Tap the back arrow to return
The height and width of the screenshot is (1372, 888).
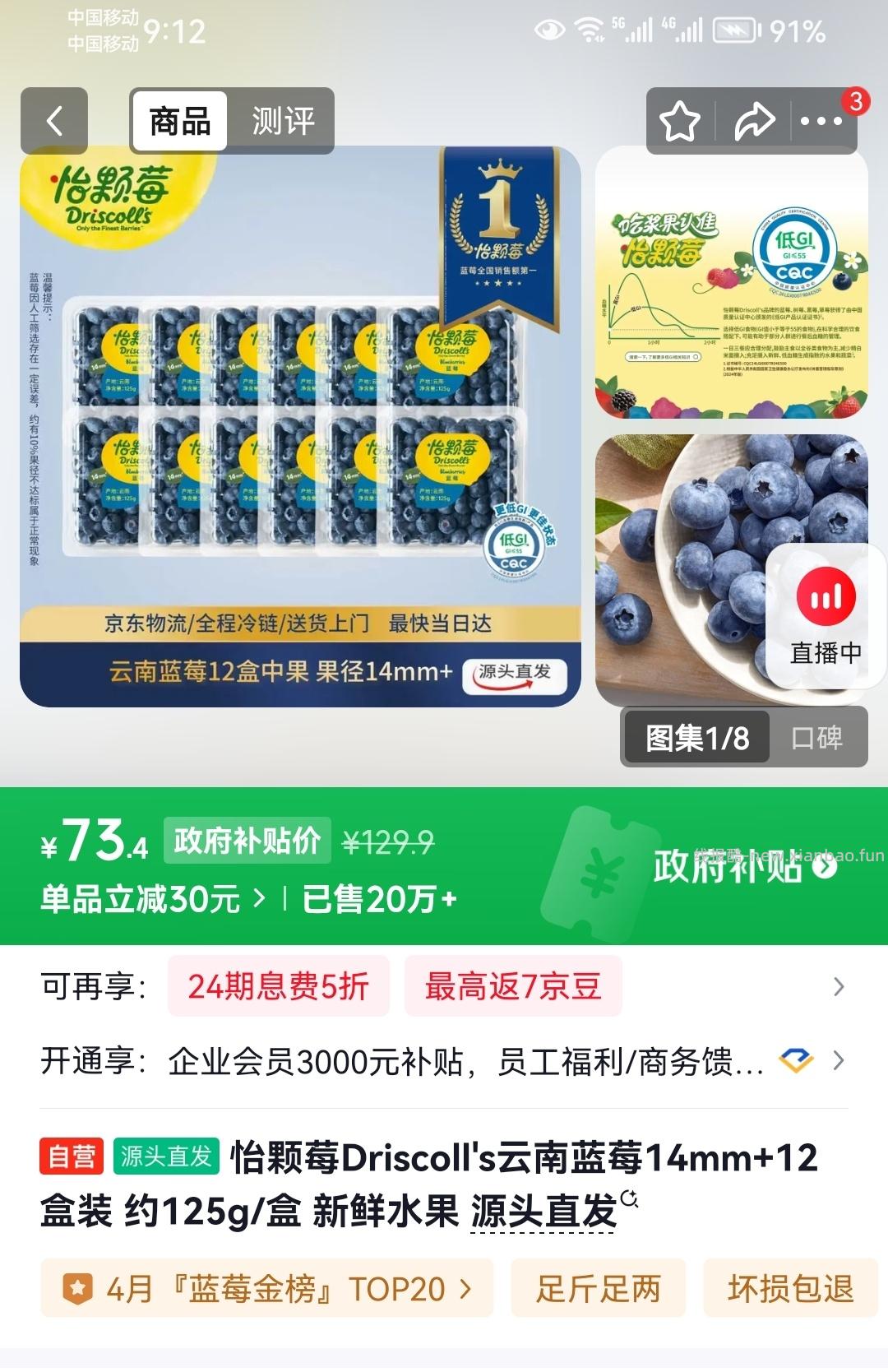coord(54,120)
